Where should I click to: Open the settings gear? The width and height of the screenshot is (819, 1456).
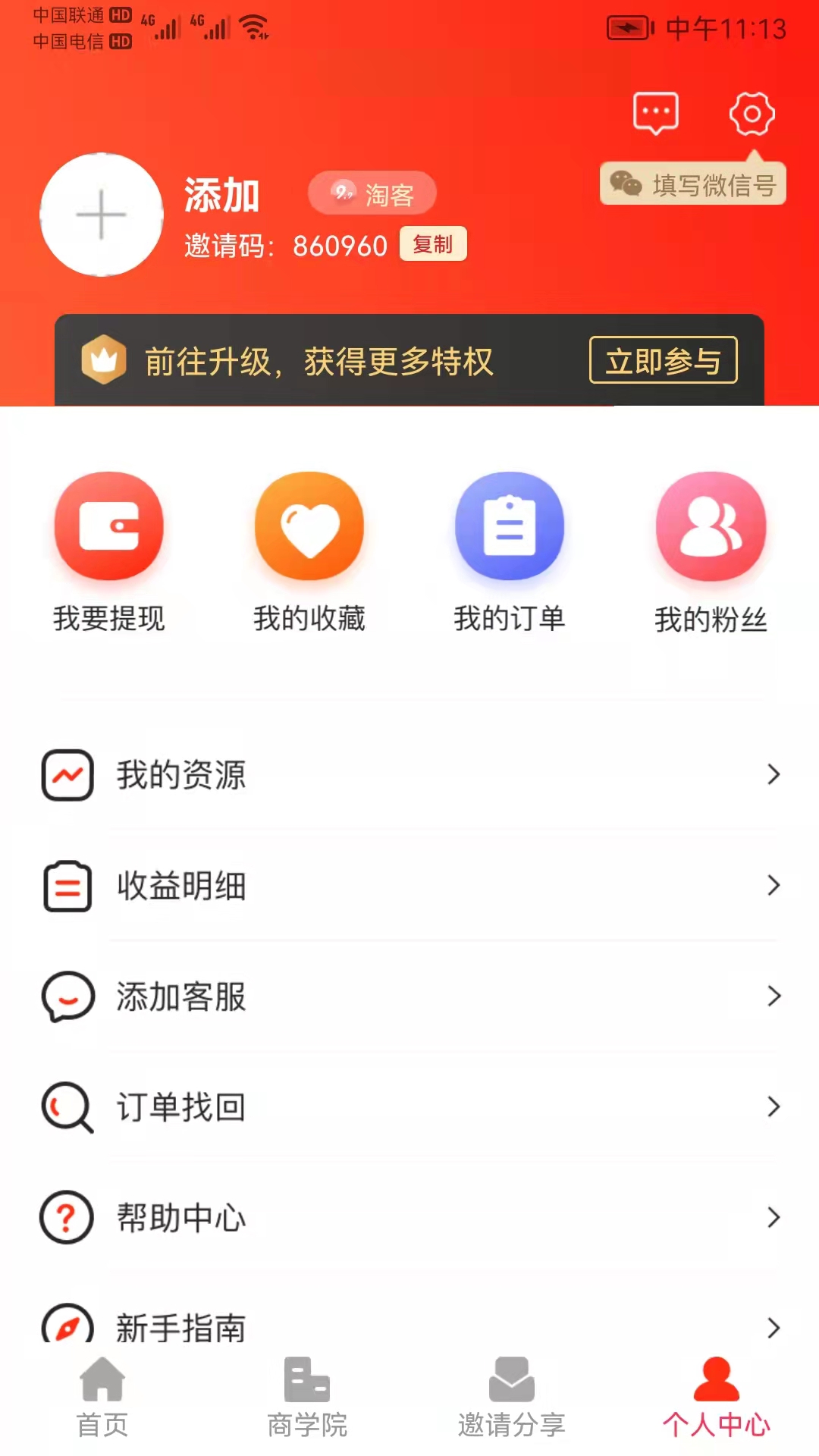click(752, 114)
